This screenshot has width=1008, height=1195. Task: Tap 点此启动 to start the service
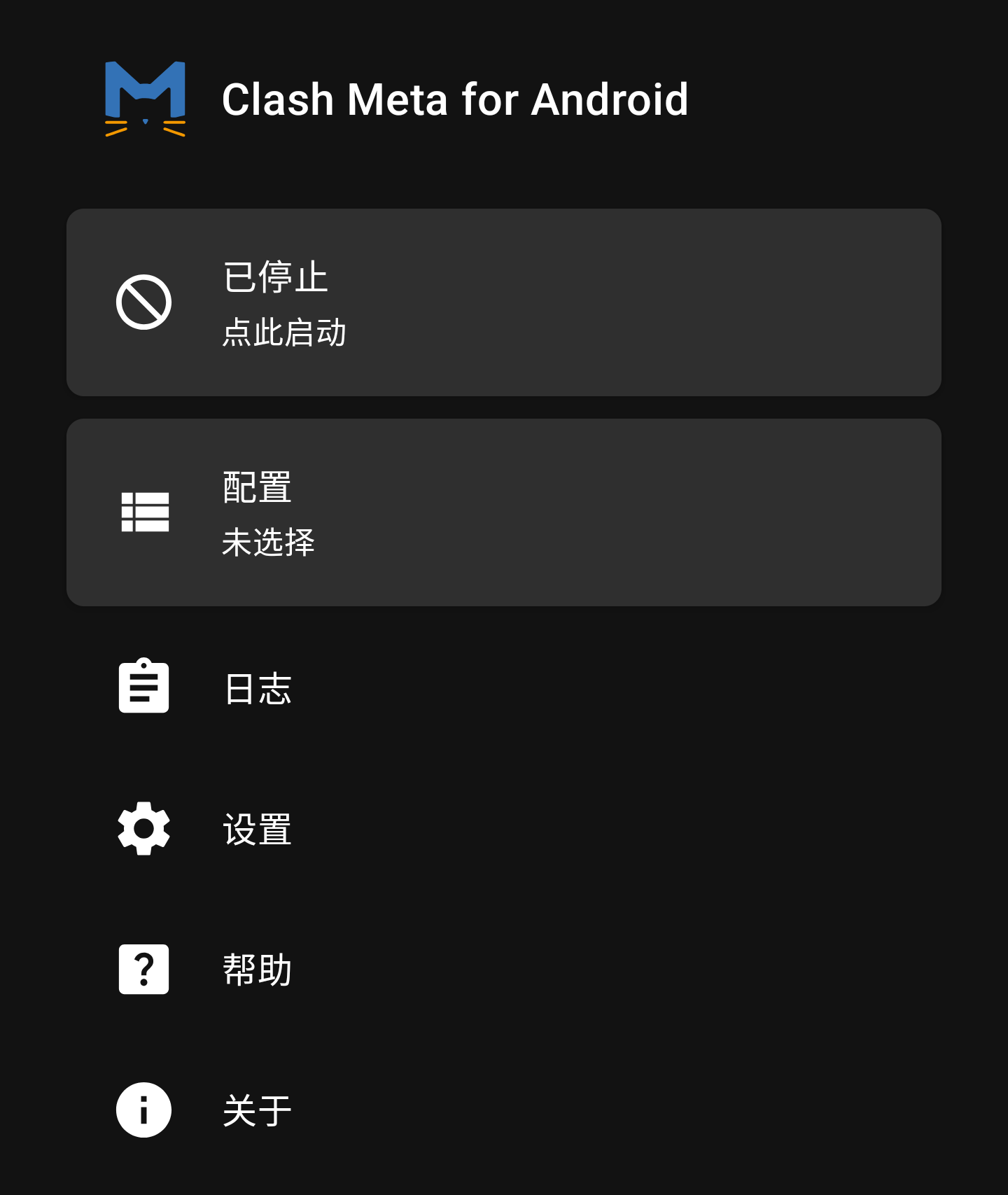[283, 333]
